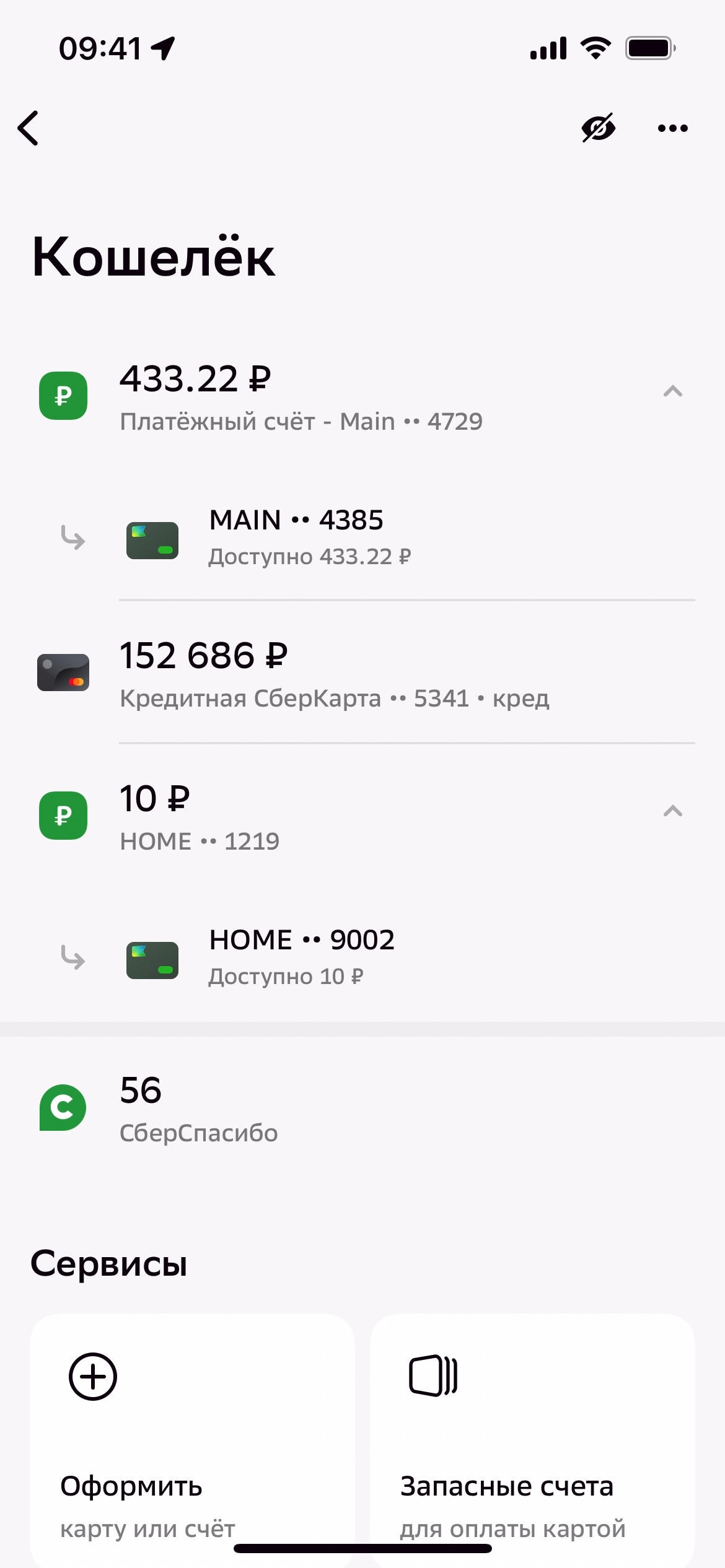Hide balances with the crossed-eye icon
The width and height of the screenshot is (725, 1568).
[598, 128]
